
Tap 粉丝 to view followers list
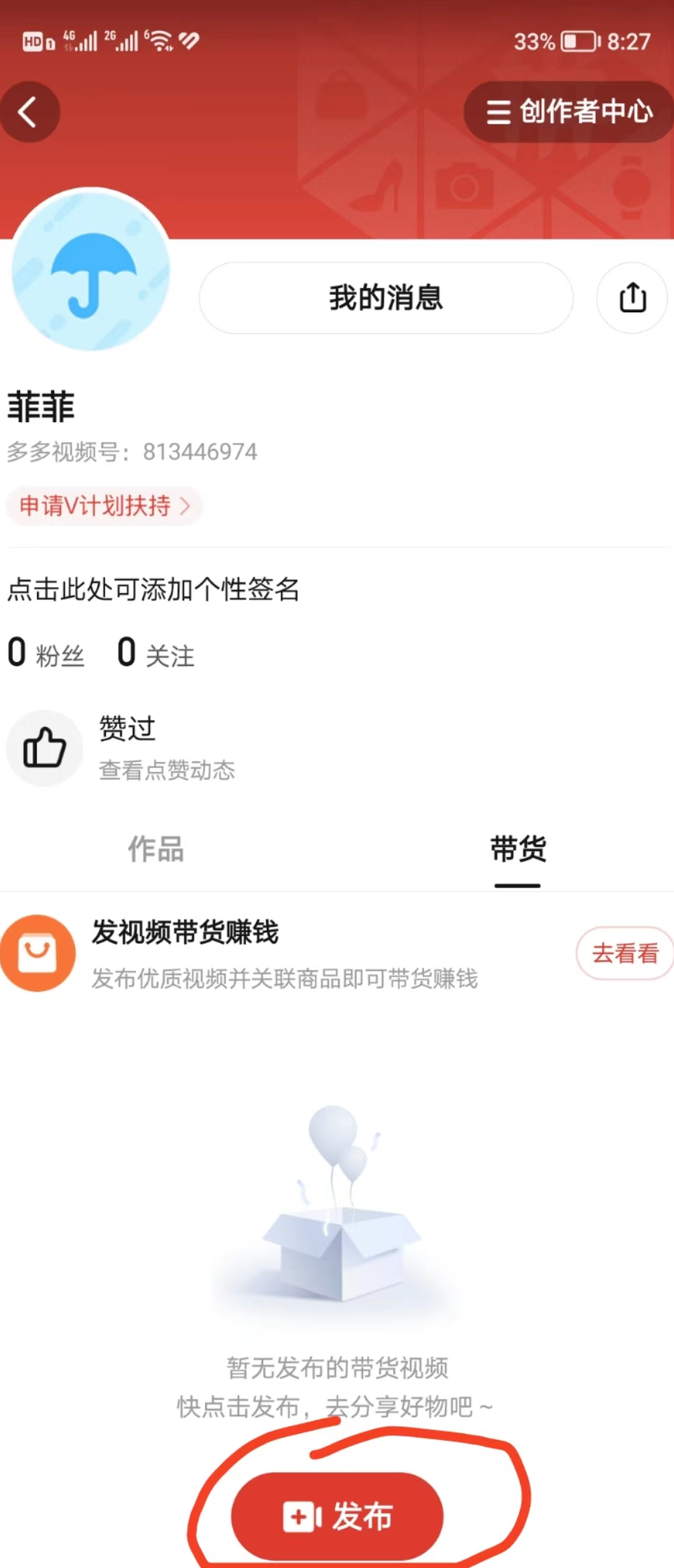pos(46,653)
